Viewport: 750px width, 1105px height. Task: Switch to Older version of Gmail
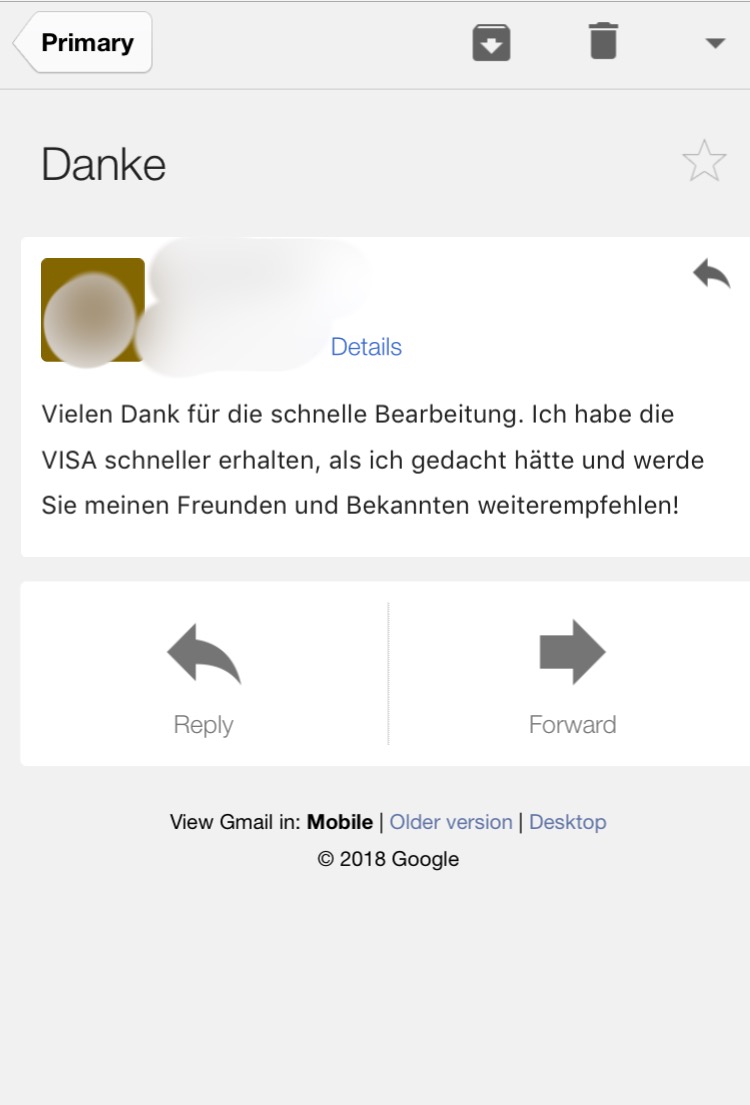450,822
